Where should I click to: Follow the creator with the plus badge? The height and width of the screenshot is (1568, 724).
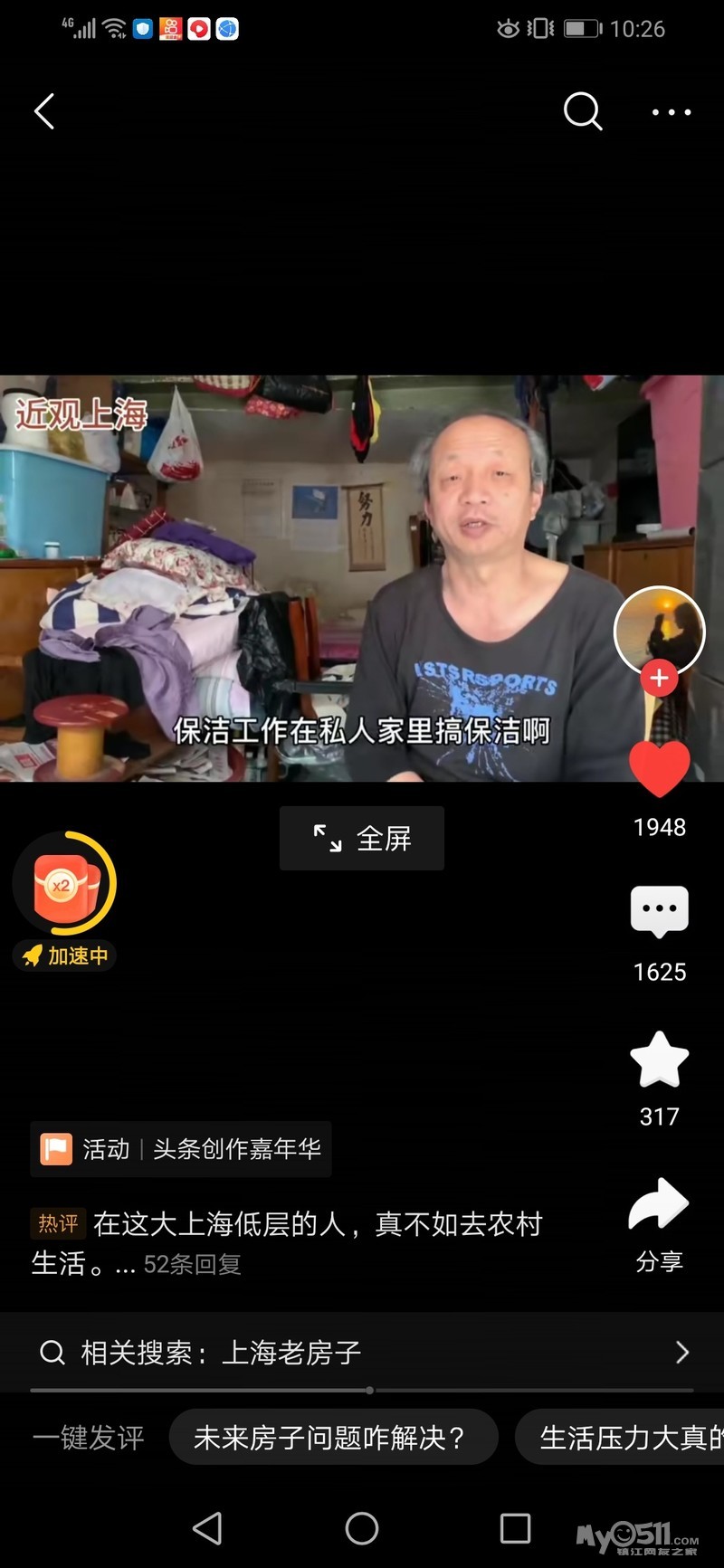pos(660,678)
